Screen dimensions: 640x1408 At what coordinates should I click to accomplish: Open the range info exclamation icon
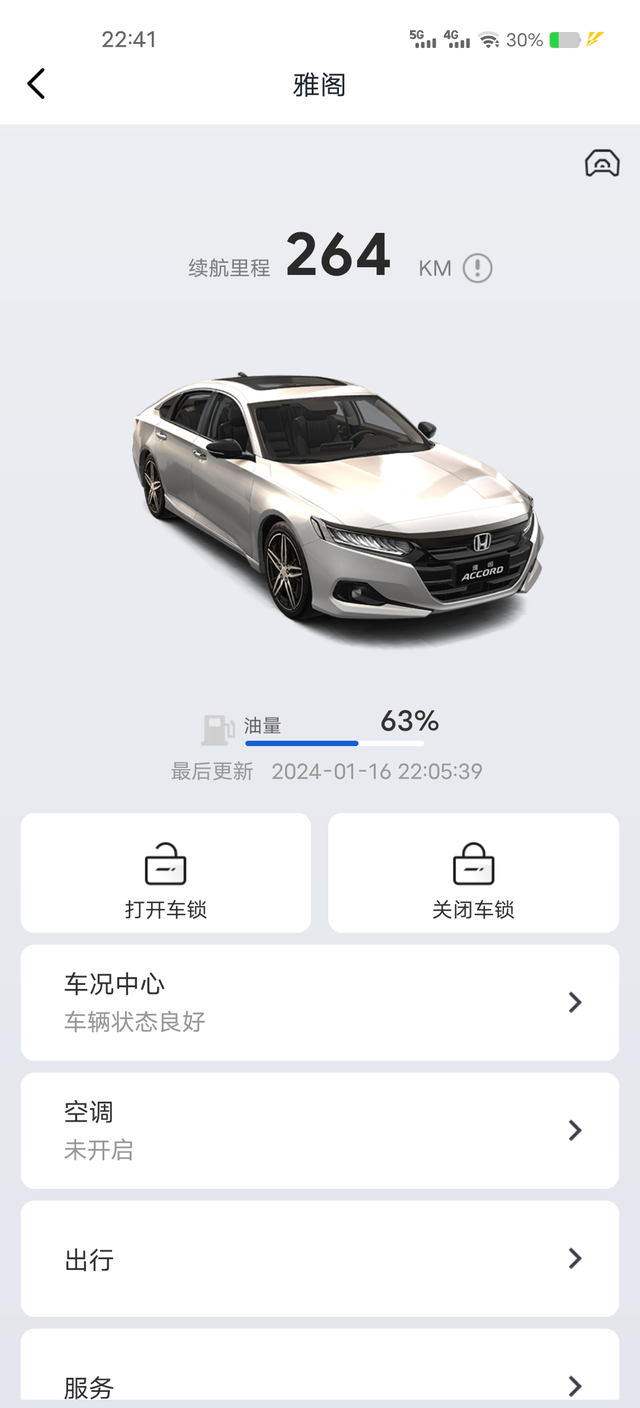pyautogui.click(x=478, y=268)
